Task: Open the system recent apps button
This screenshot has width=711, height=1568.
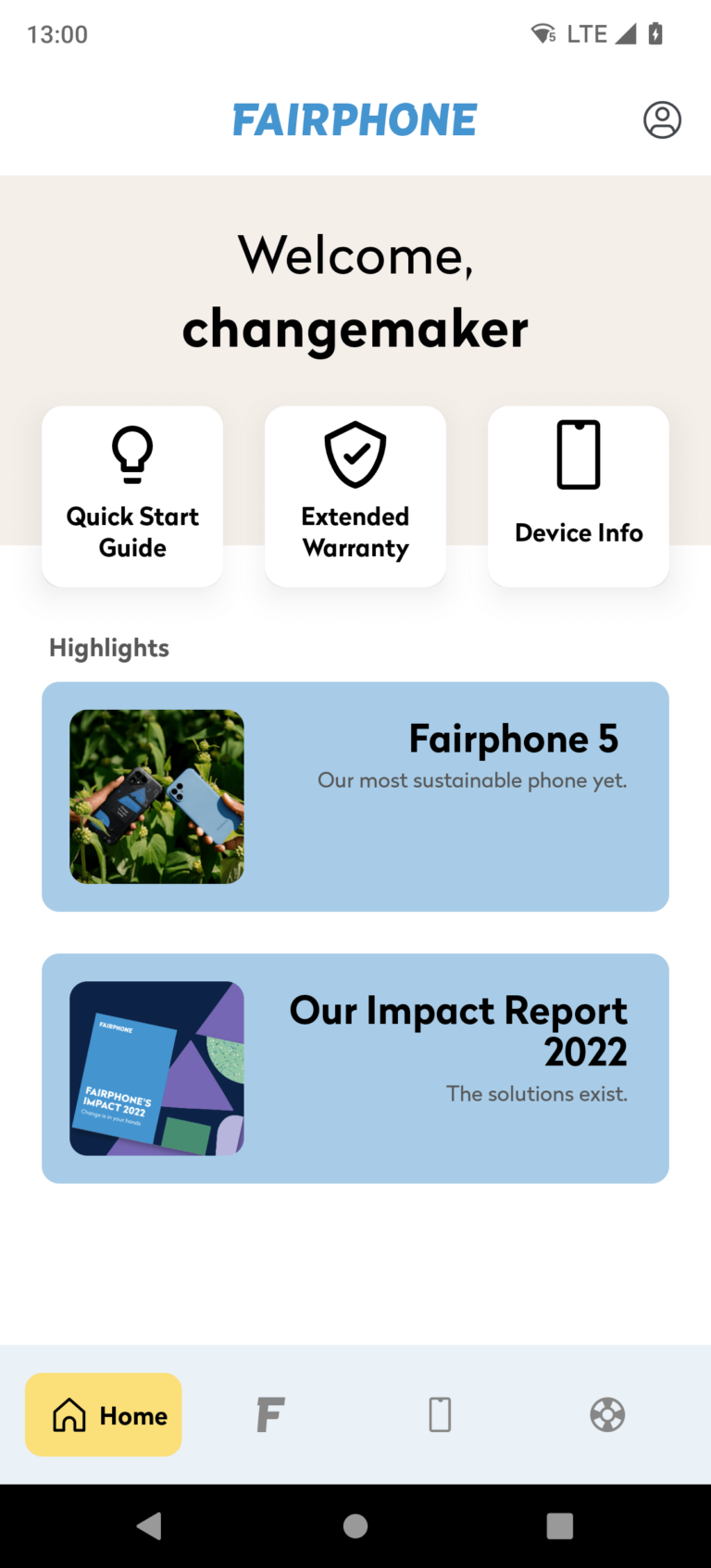Action: click(x=559, y=1525)
